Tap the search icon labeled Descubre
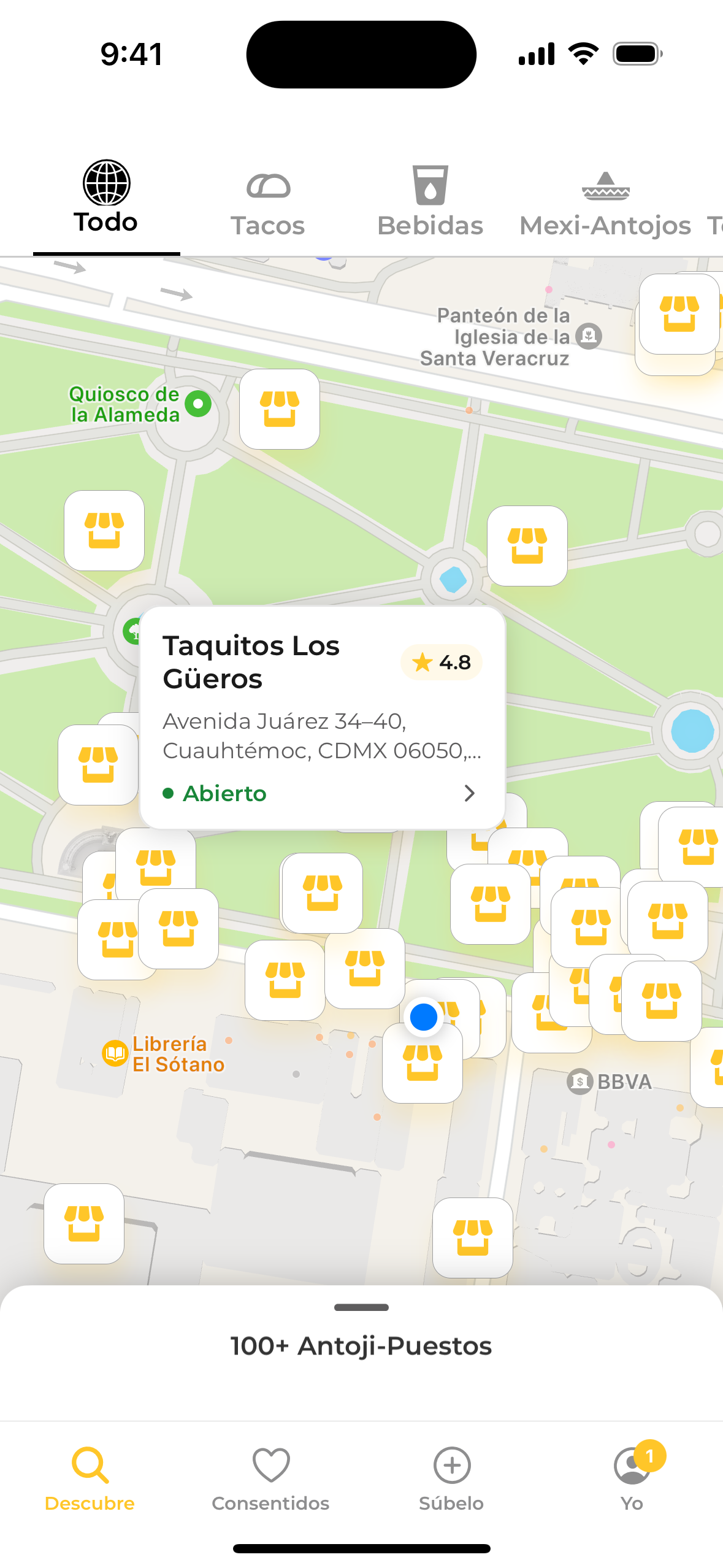Viewport: 723px width, 1568px height. pos(89,1465)
